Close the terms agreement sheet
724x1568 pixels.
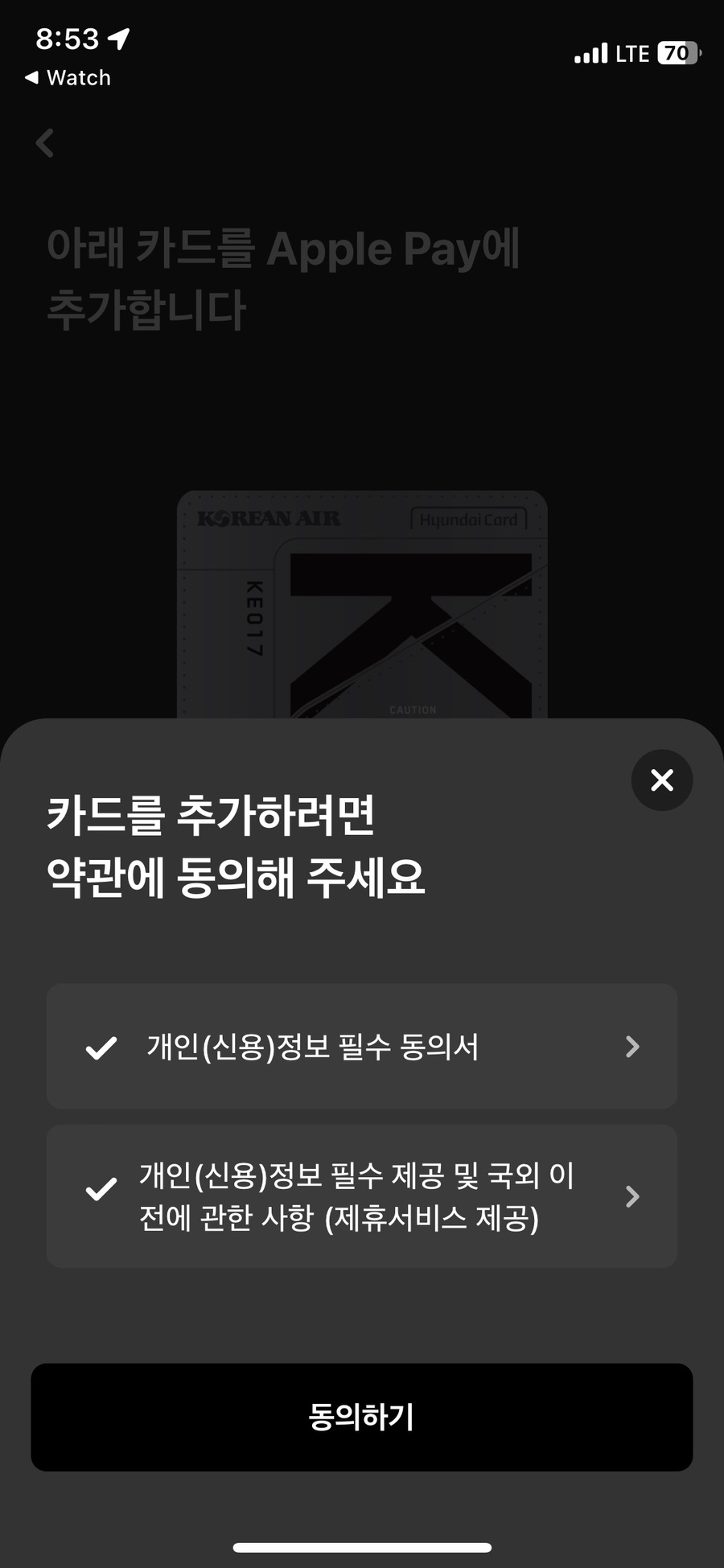[661, 780]
